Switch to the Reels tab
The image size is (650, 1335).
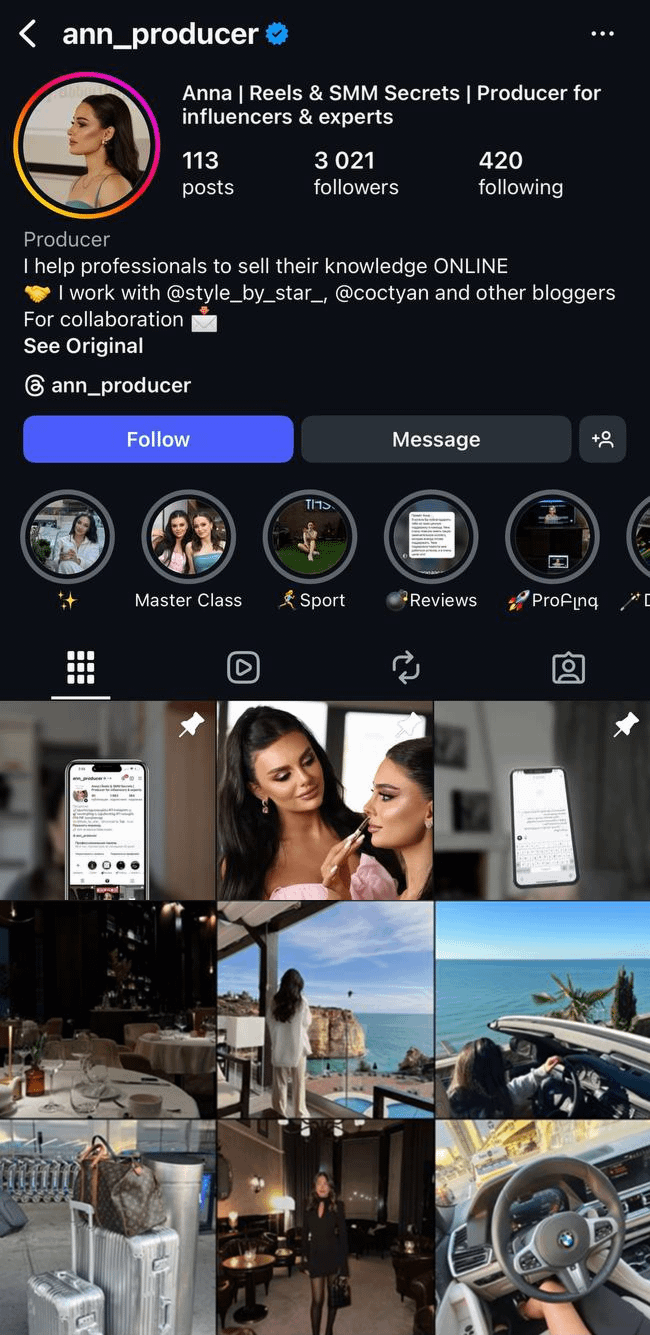243,667
